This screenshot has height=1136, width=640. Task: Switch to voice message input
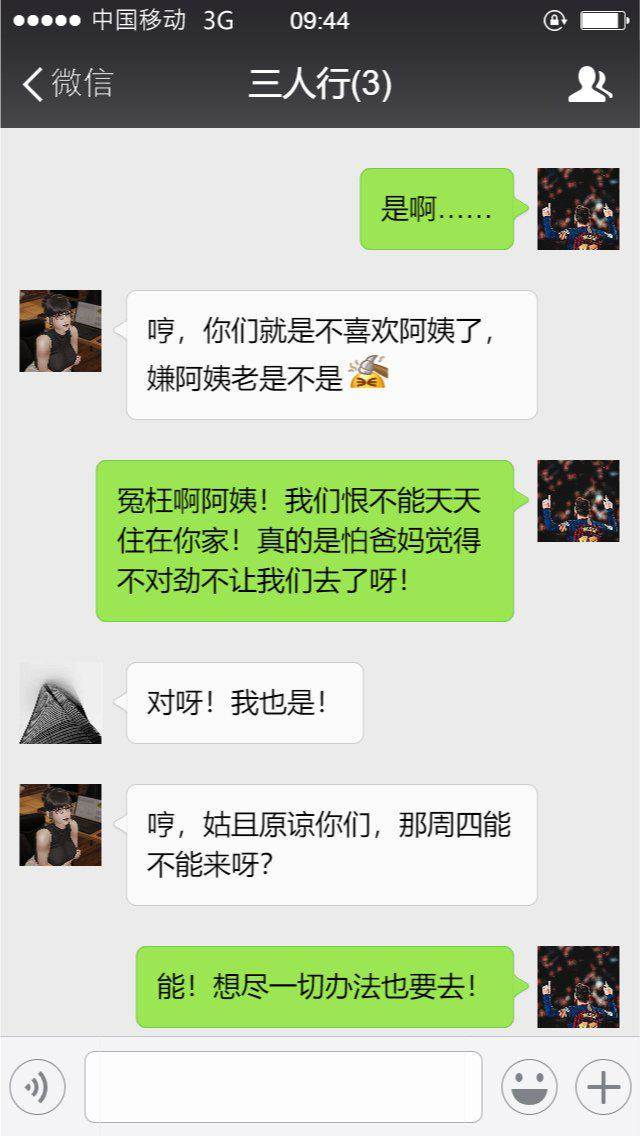click(37, 1087)
